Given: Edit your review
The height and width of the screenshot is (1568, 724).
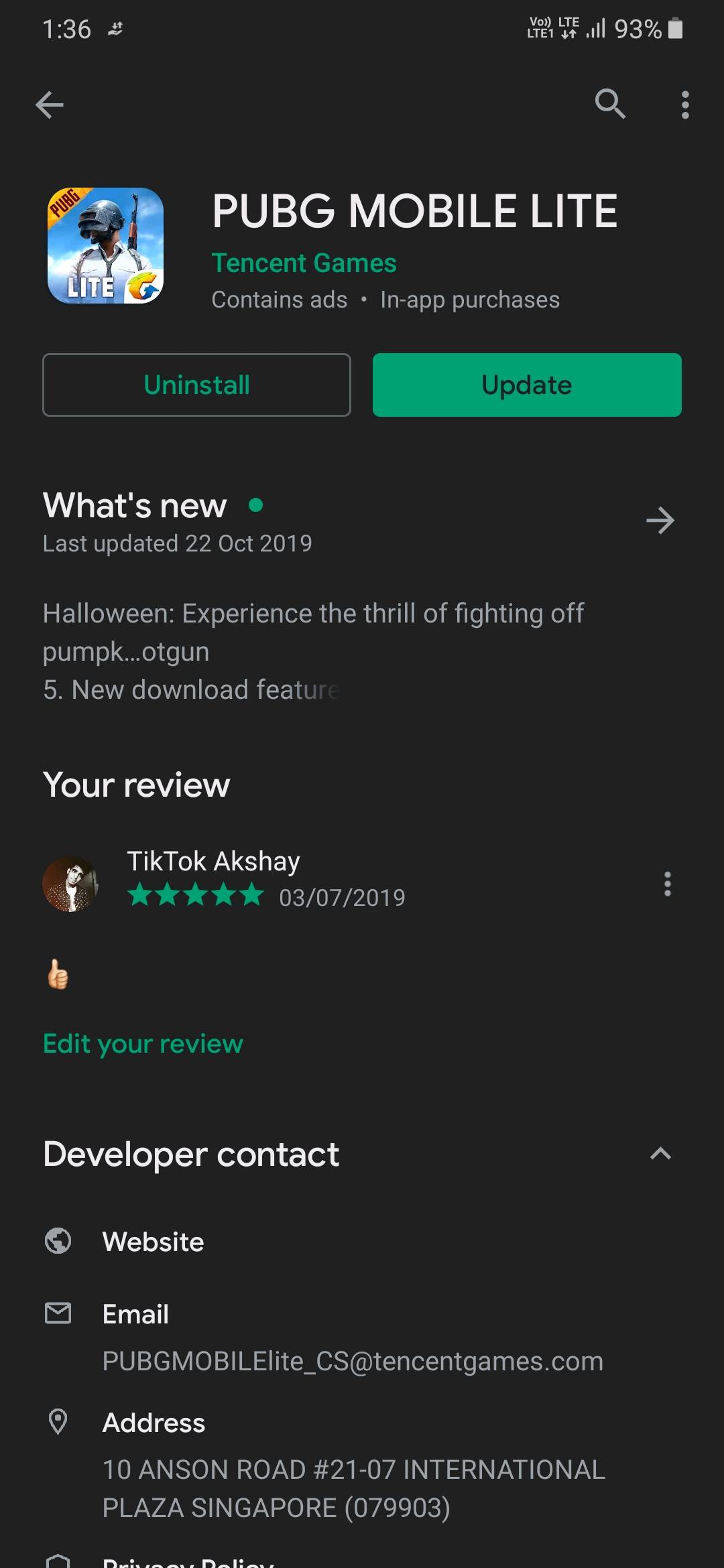Looking at the screenshot, I should (x=143, y=1043).
